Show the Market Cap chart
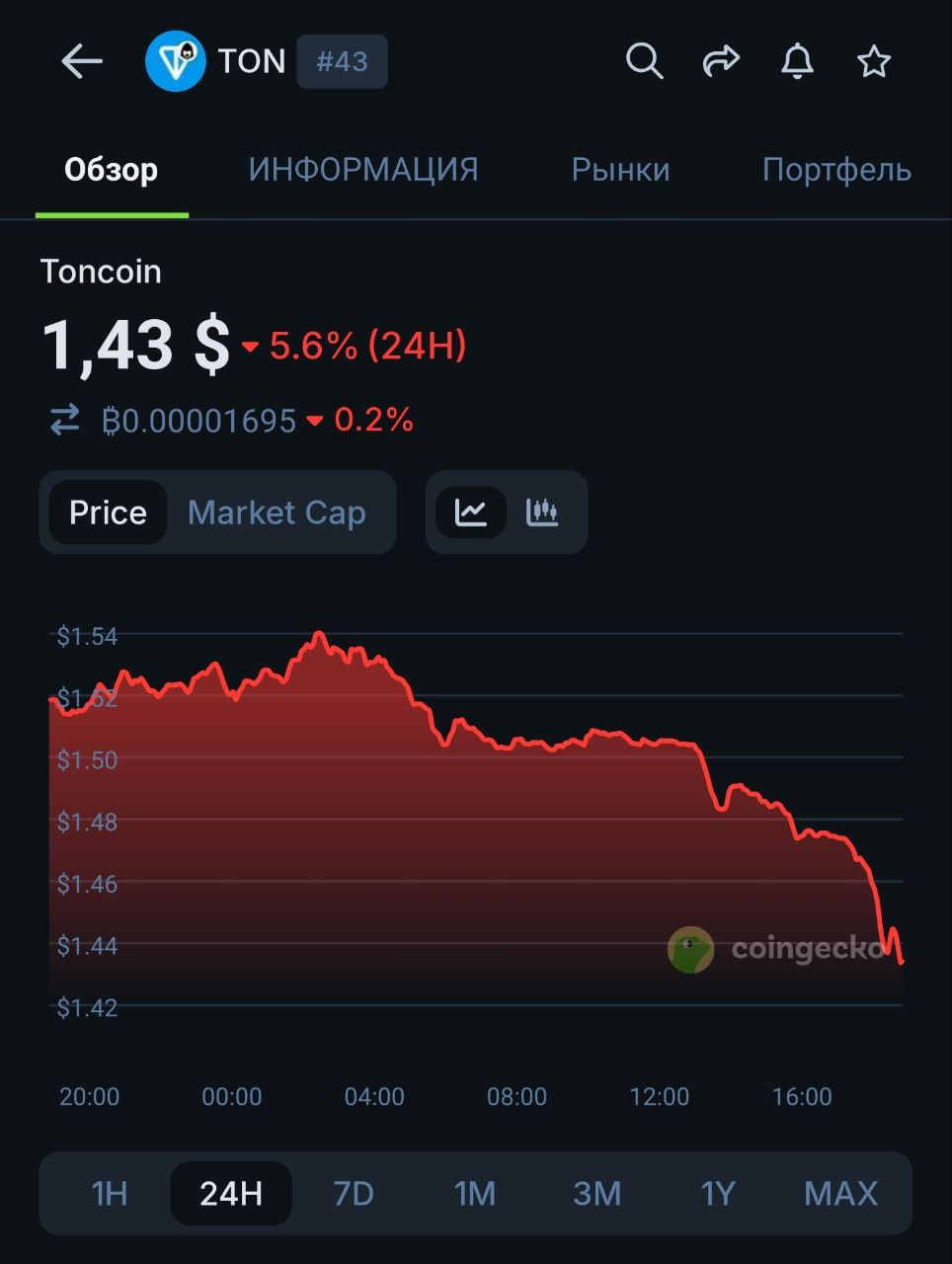The height and width of the screenshot is (1264, 952). pyautogui.click(x=277, y=513)
